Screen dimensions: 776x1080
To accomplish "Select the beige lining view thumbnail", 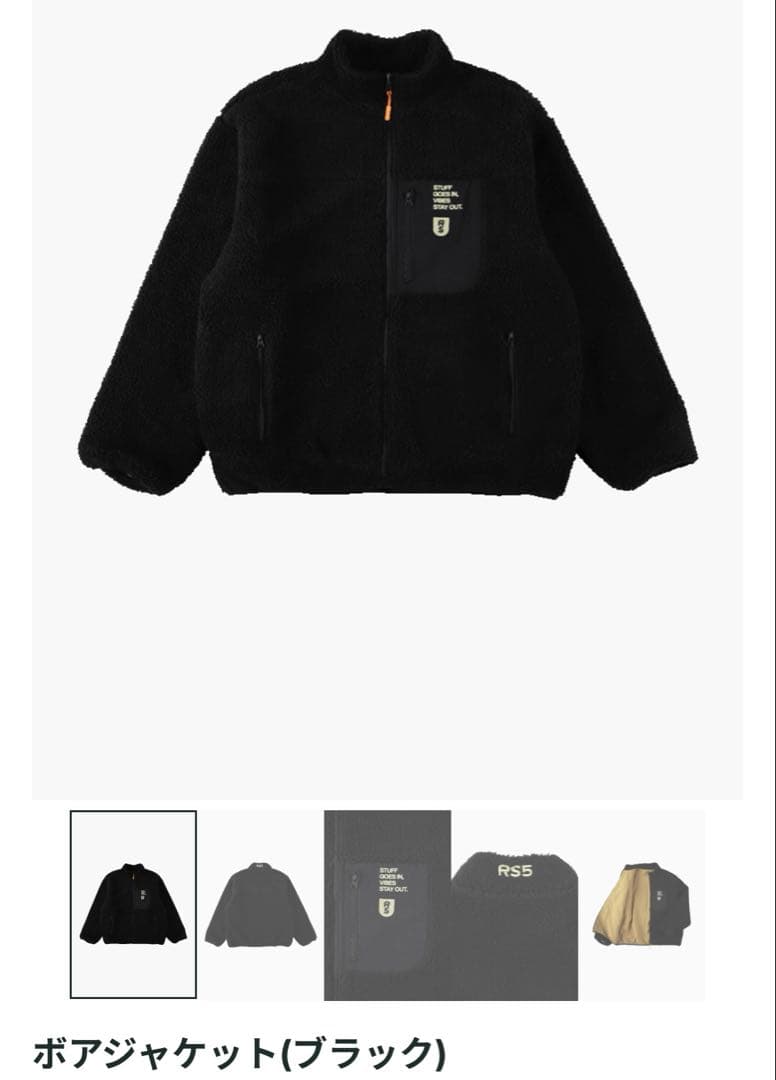I will coord(641,904).
